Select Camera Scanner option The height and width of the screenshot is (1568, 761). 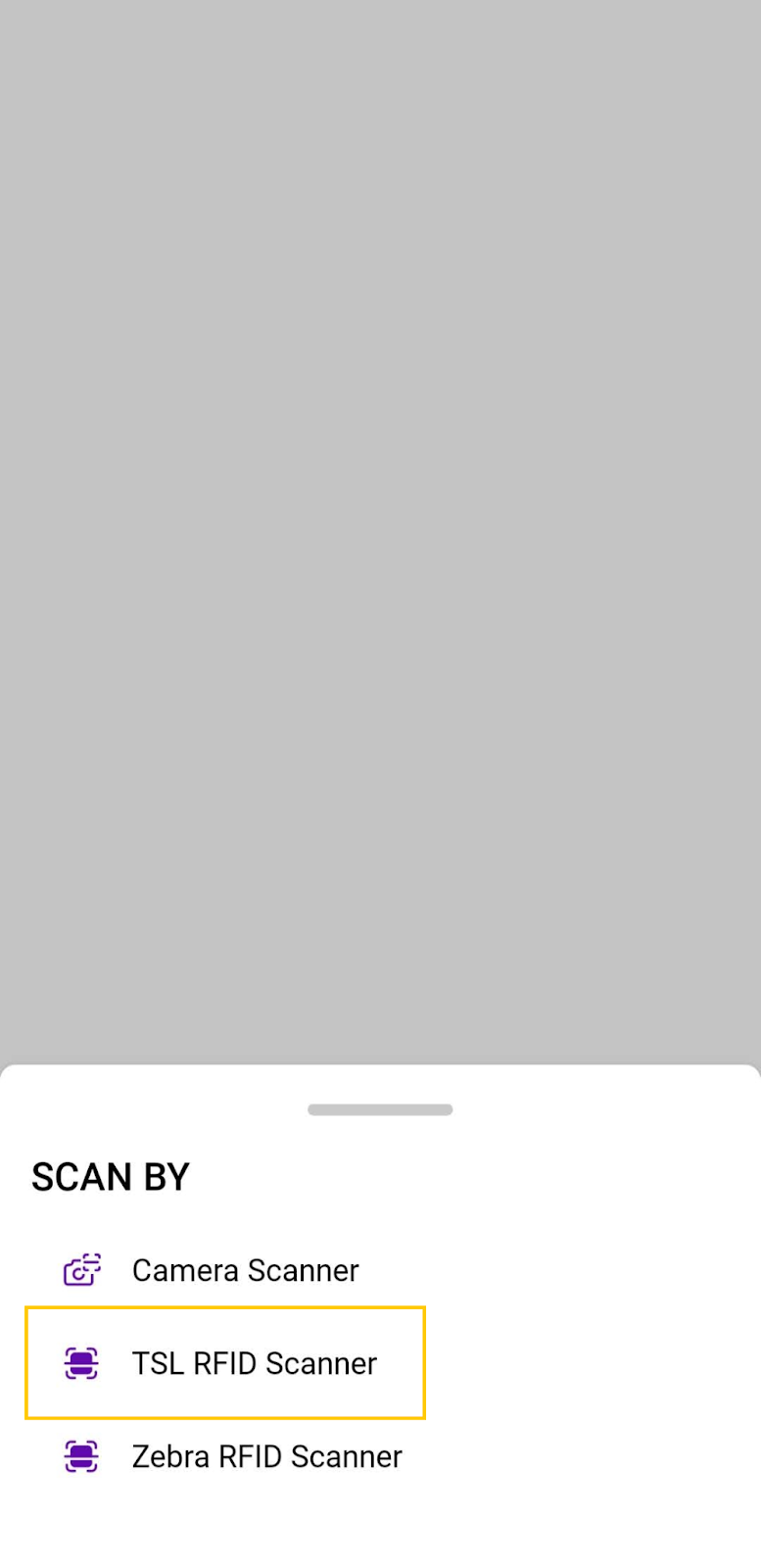point(245,1270)
